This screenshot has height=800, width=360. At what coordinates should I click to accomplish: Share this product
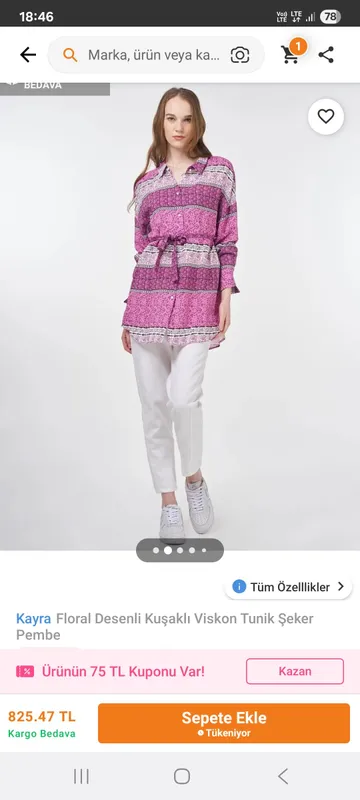326,55
